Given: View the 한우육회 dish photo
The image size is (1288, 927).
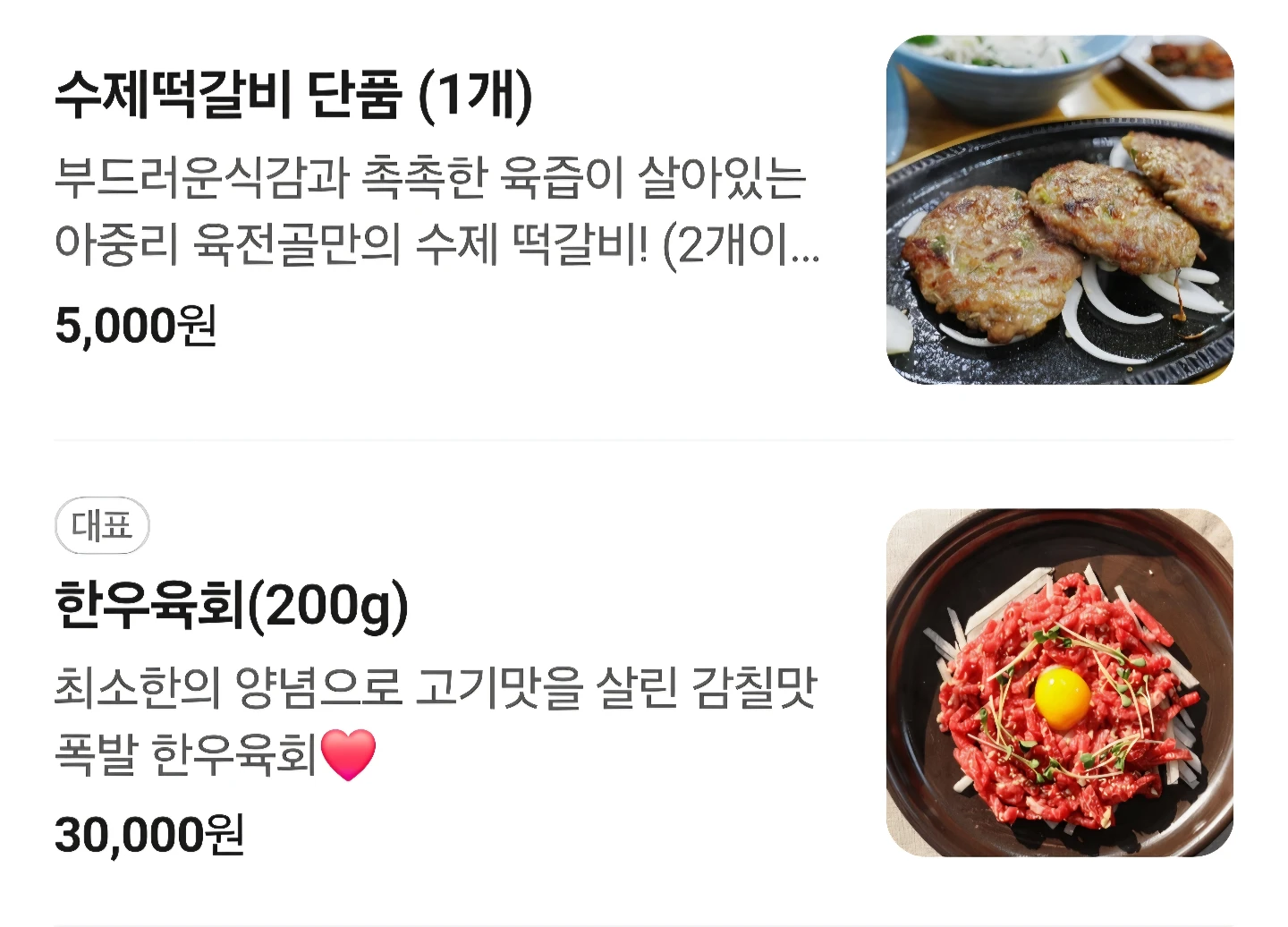Looking at the screenshot, I should click(x=1060, y=683).
